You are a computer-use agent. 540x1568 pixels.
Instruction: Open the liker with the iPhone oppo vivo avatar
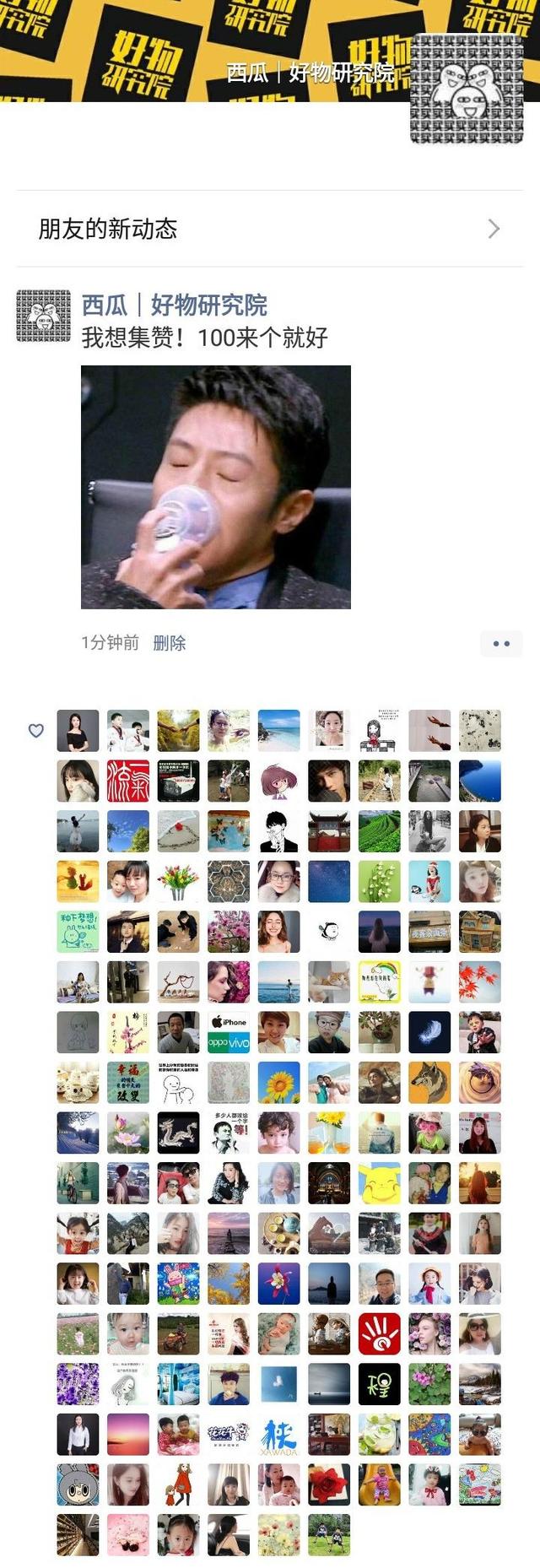(x=229, y=1033)
